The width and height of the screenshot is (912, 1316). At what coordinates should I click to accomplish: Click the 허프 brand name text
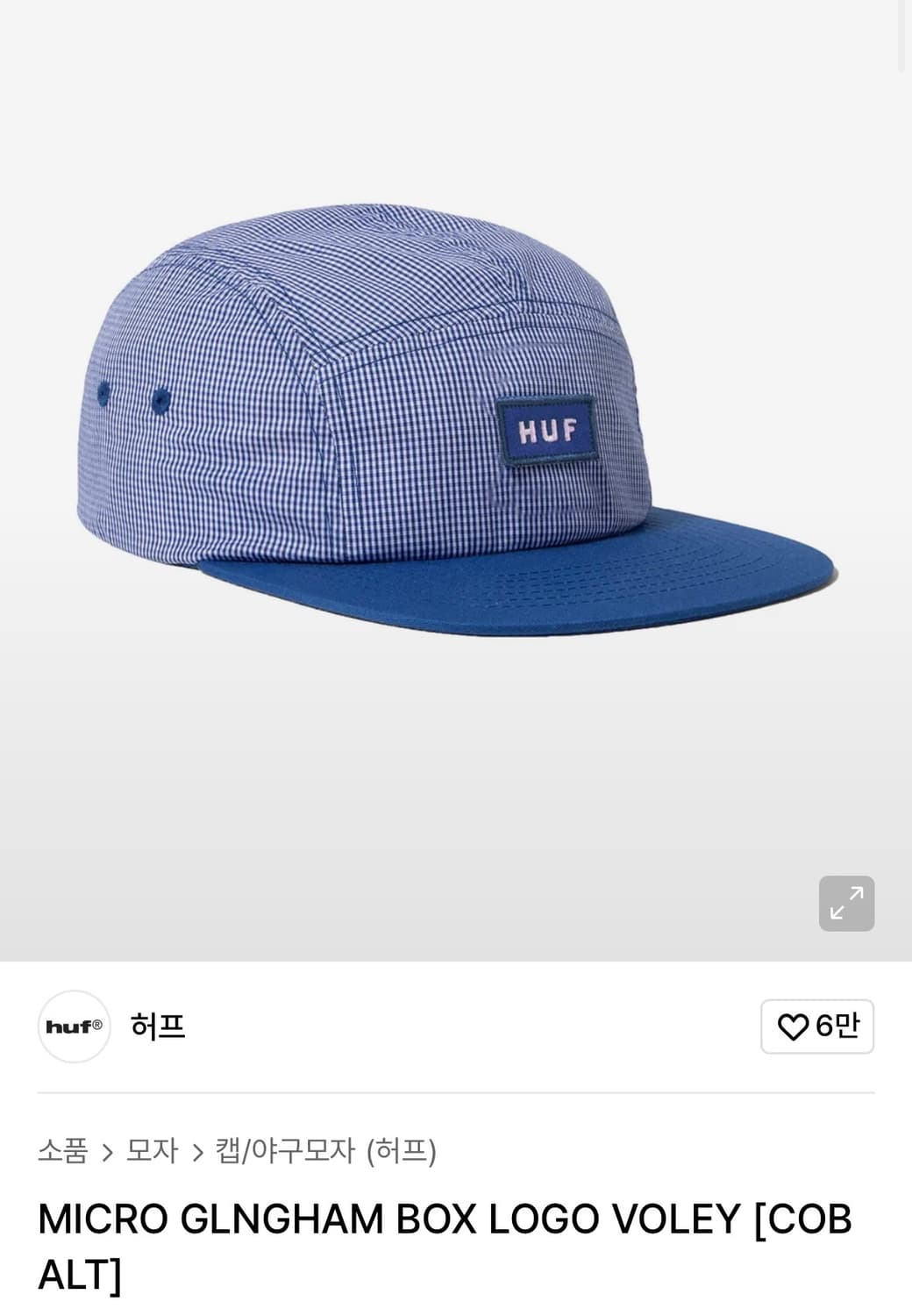pyautogui.click(x=158, y=1027)
